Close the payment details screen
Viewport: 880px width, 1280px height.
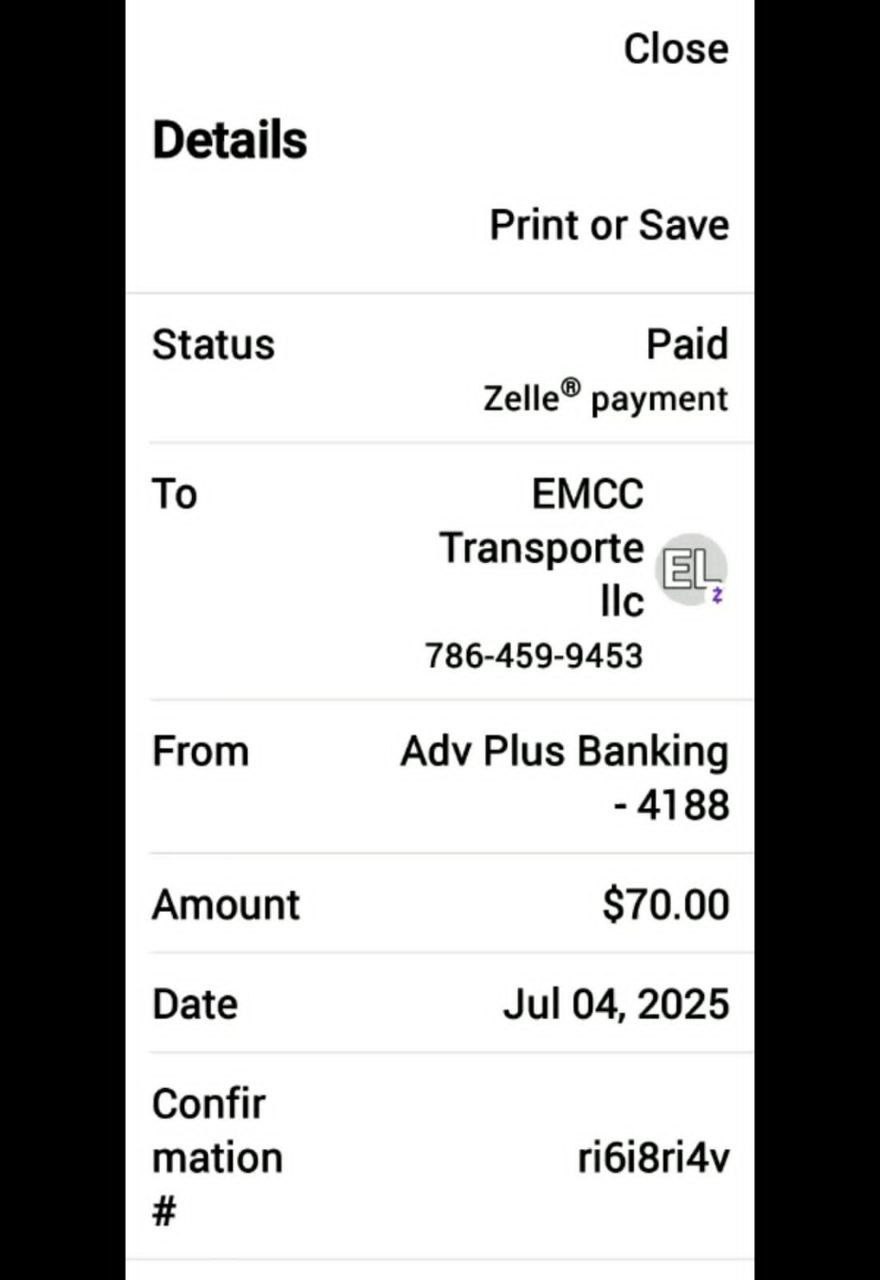pyautogui.click(x=676, y=49)
